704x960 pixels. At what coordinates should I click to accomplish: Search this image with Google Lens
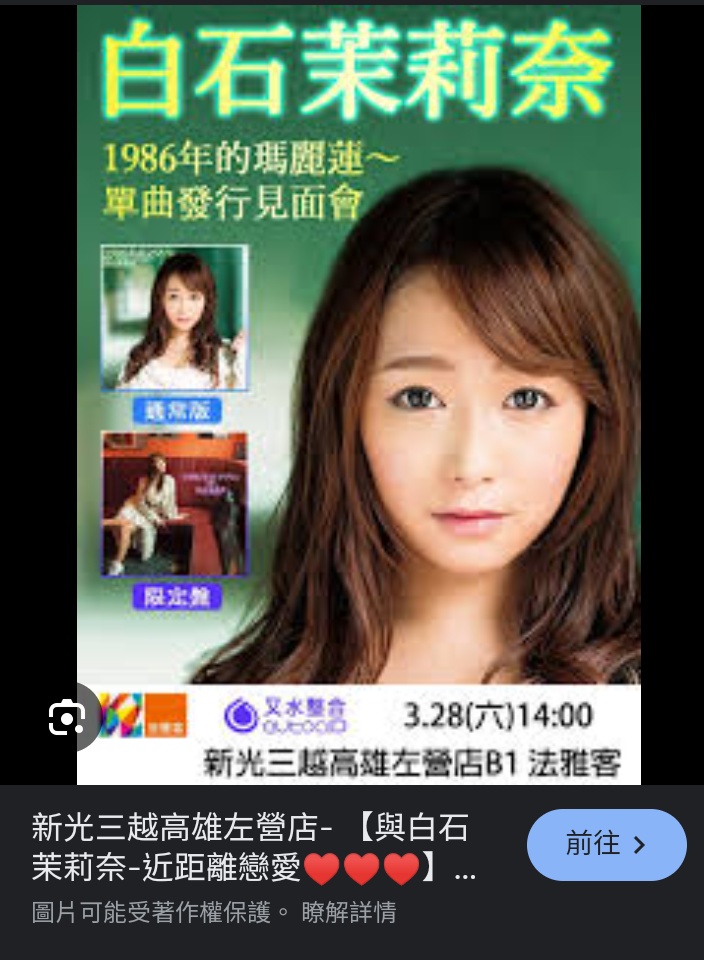tap(67, 717)
